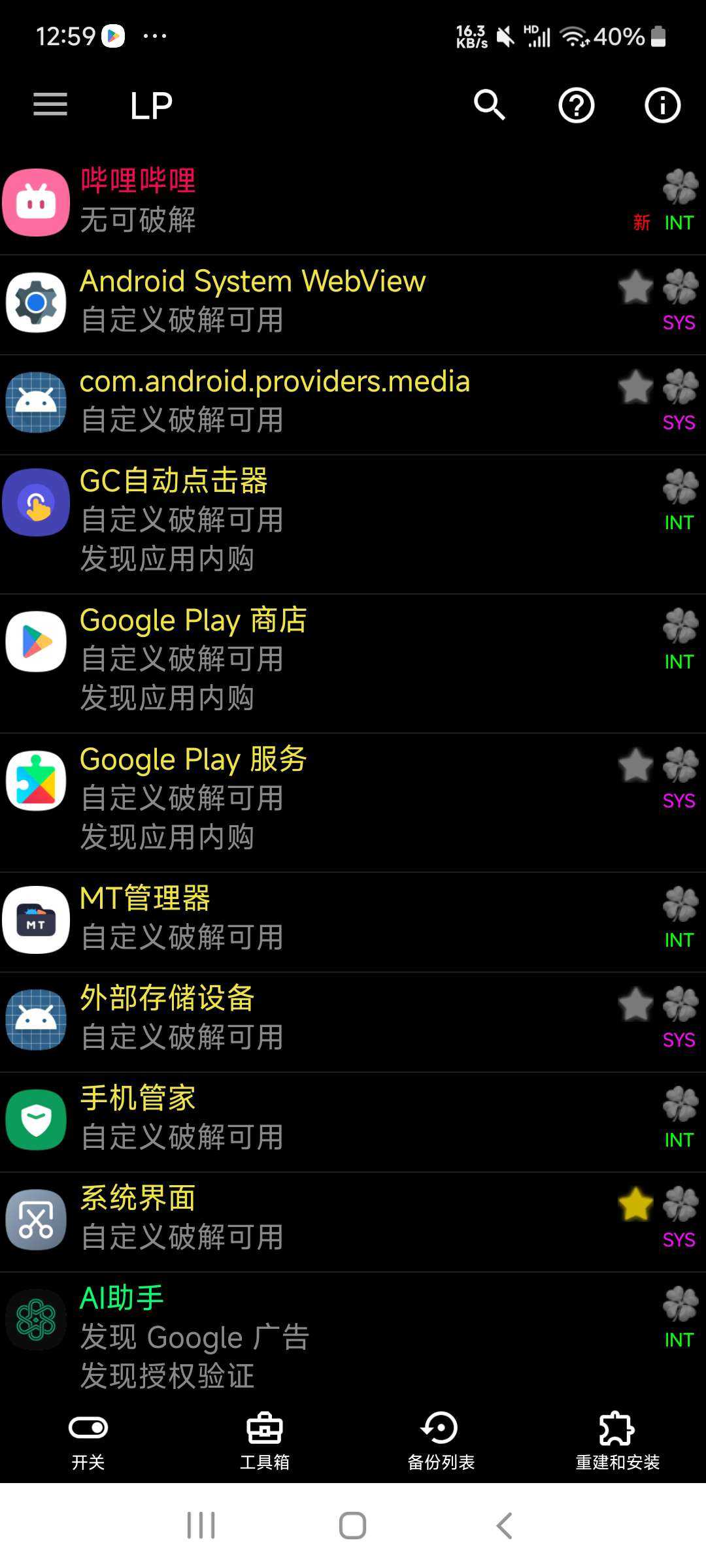The image size is (706, 1568).
Task: Select GC自动点击器 from the list
Action: (353, 524)
